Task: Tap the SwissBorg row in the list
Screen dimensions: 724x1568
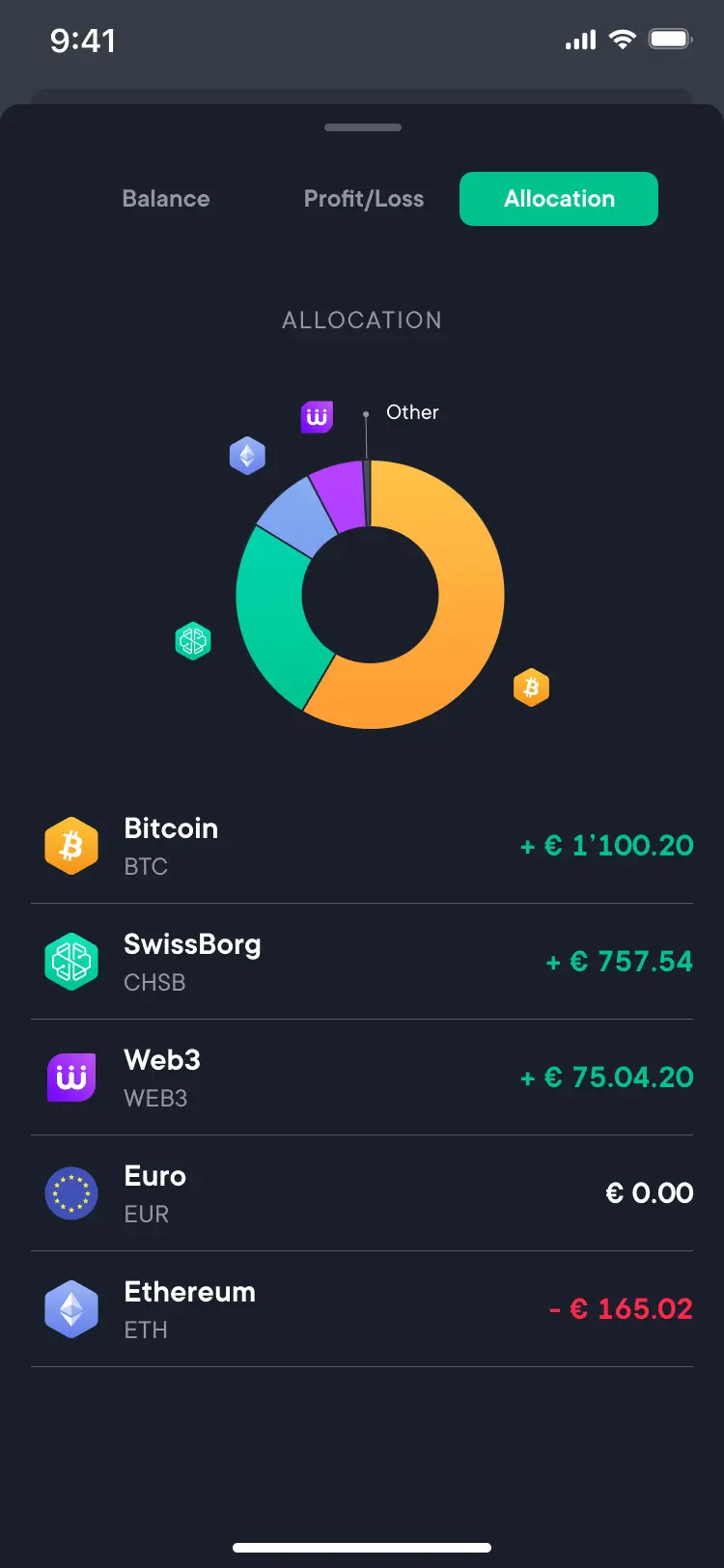Action: click(362, 962)
